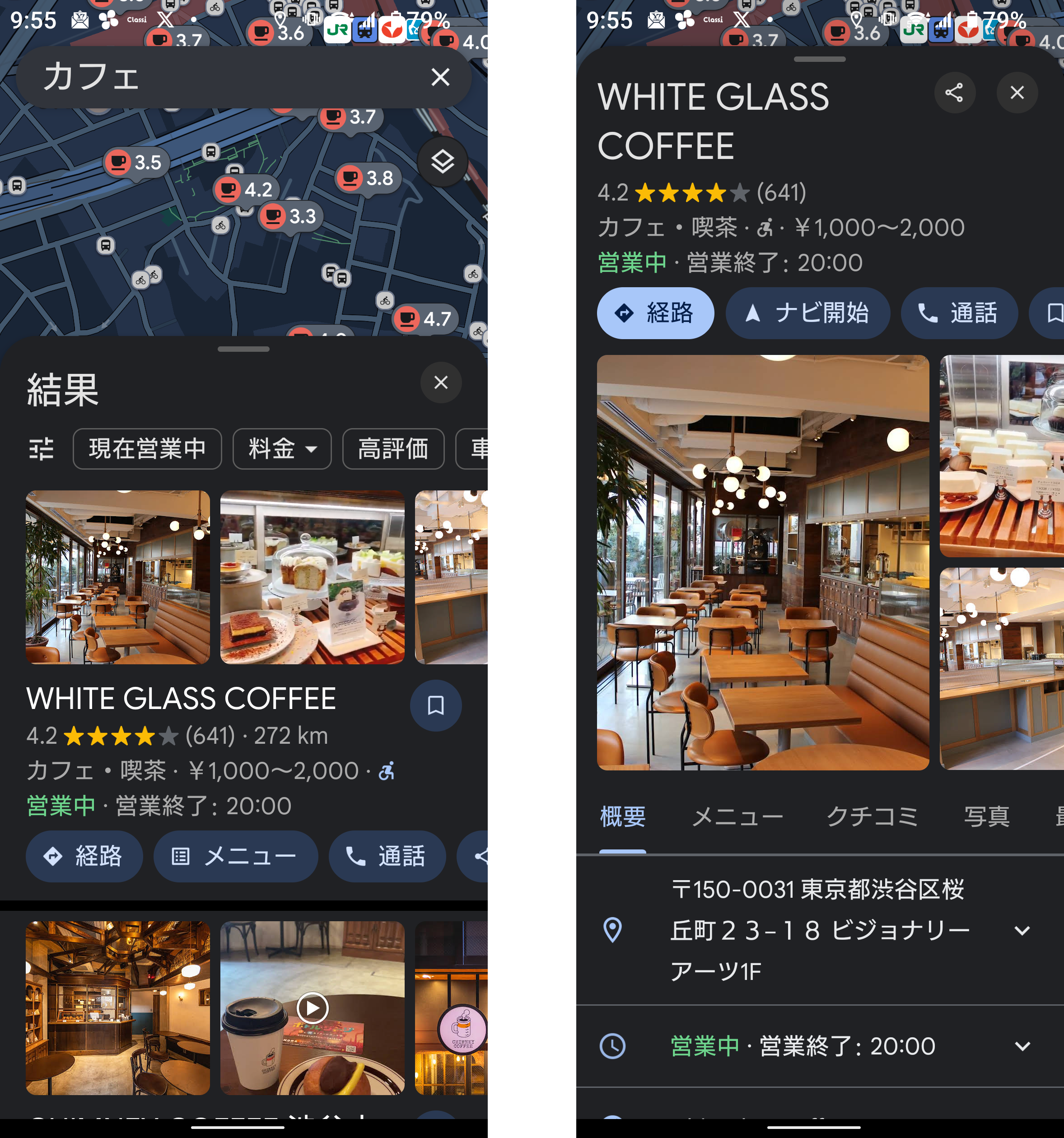Play the coffee cup video thumbnail
The height and width of the screenshot is (1138, 1064).
pos(313,1007)
